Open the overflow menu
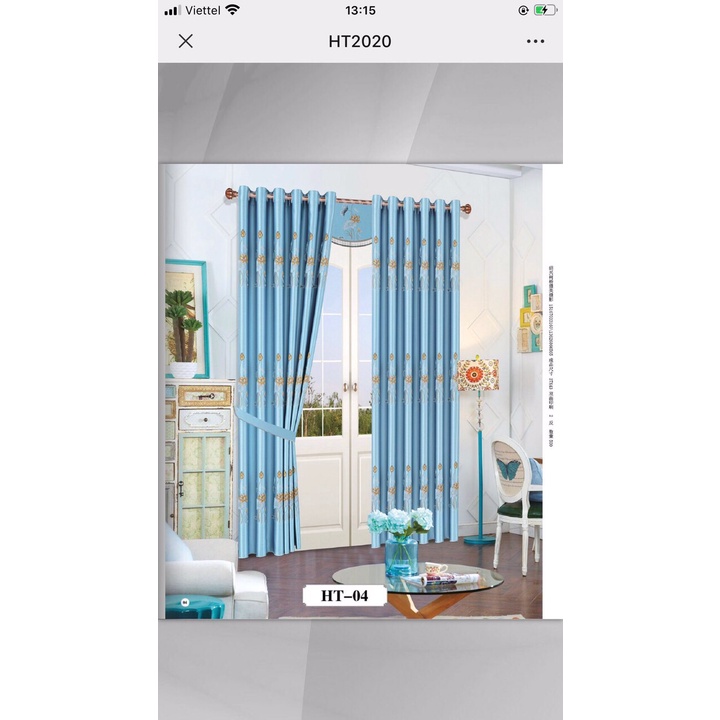This screenshot has height=720, width=720. tap(535, 41)
